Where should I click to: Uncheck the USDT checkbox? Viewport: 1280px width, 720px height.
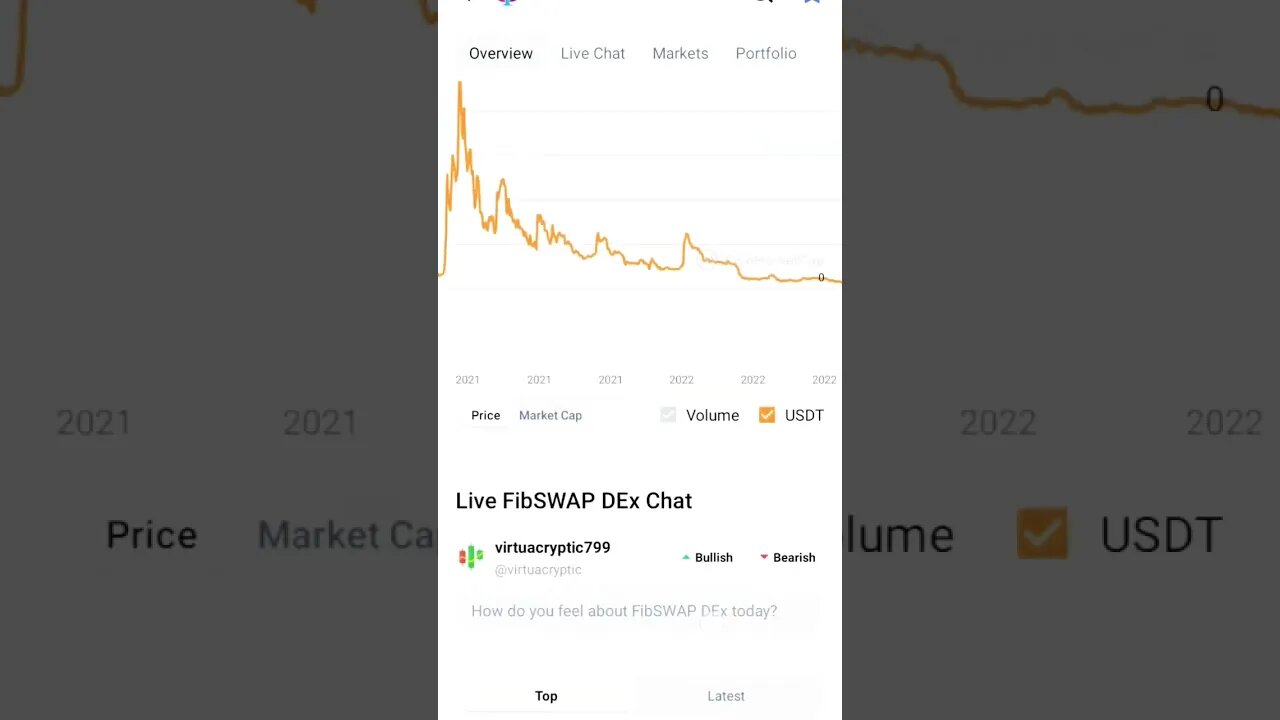[x=767, y=415]
